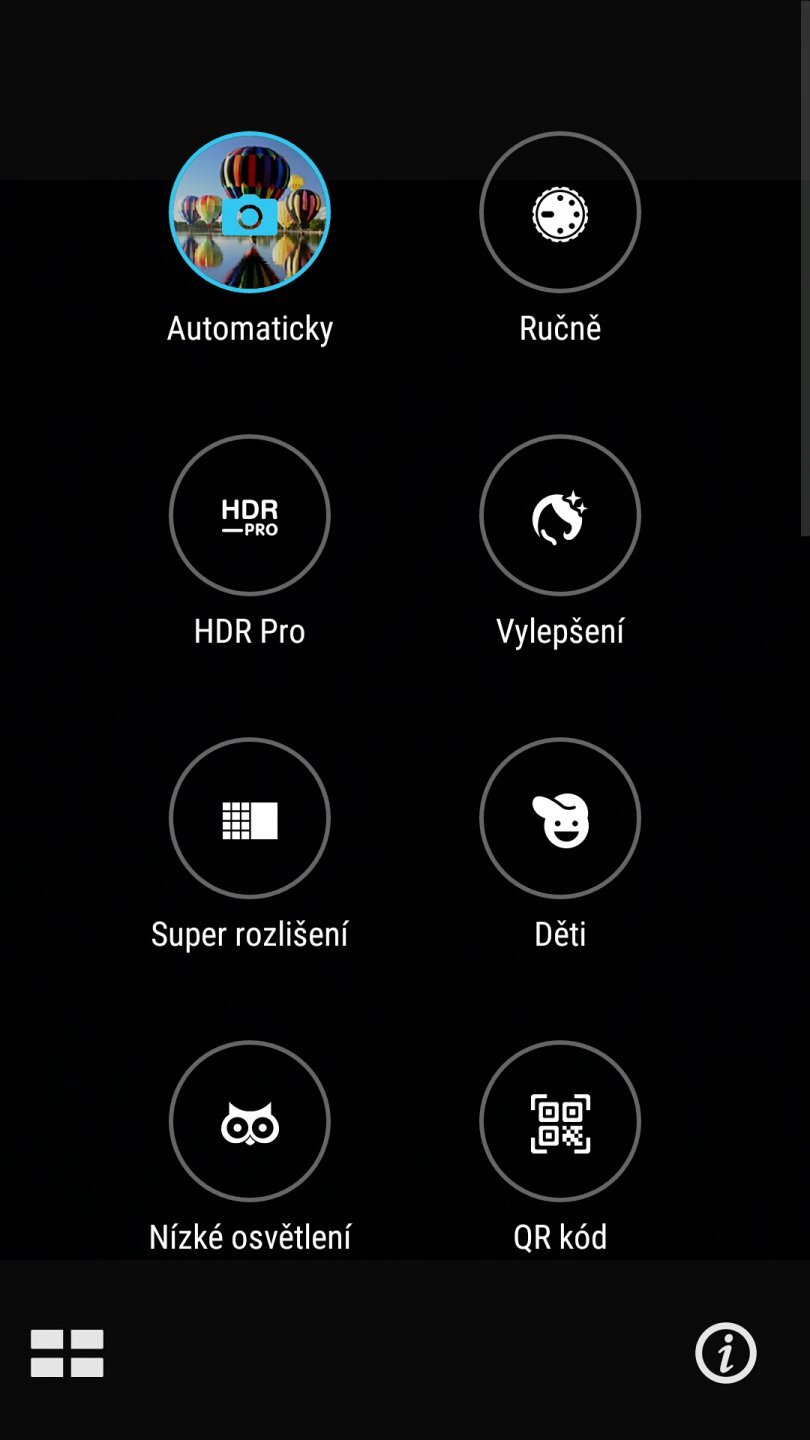Click the Super rozlišení label text
Viewport: 810px width, 1440px height.
249,934
